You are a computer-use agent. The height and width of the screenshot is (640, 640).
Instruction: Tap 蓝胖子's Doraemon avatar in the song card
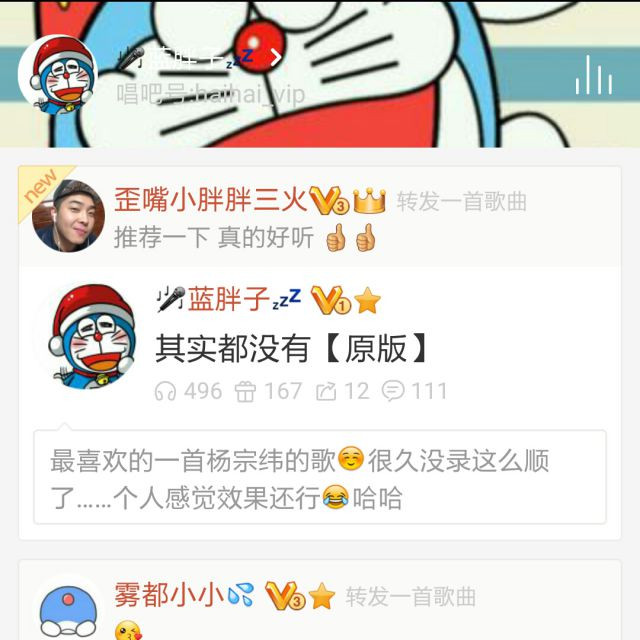tap(92, 337)
